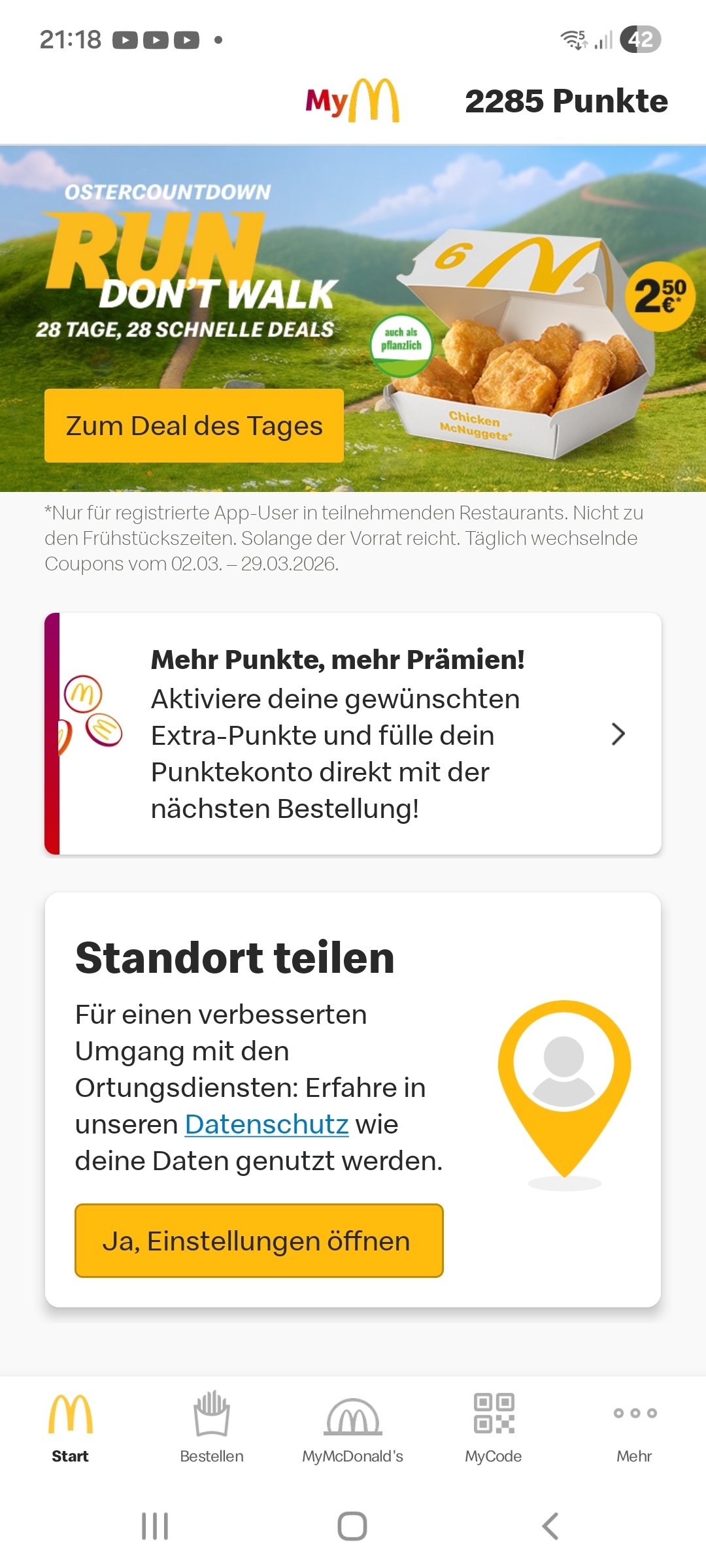Go back with the system back button
The width and height of the screenshot is (706, 1568).
[550, 1526]
